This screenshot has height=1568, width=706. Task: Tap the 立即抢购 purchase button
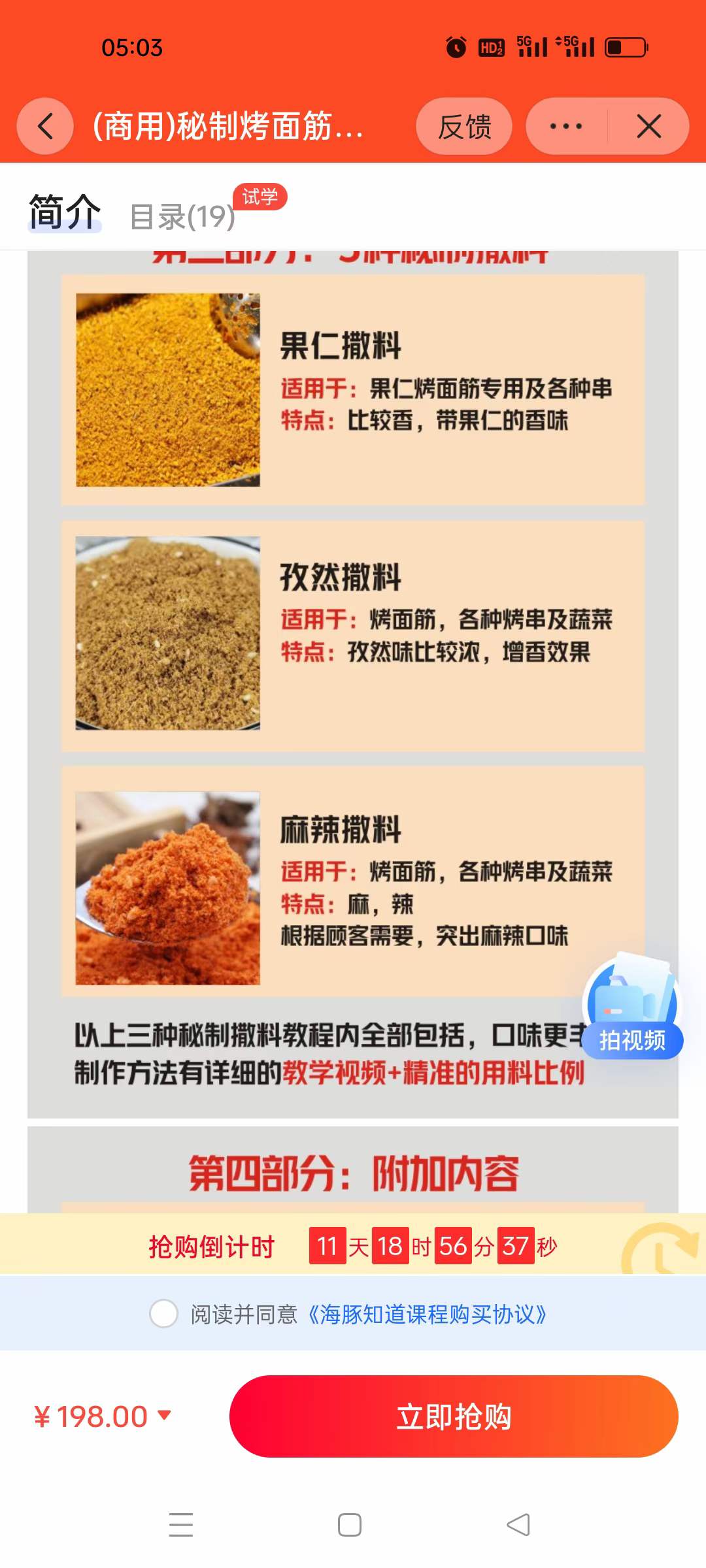point(454,1416)
